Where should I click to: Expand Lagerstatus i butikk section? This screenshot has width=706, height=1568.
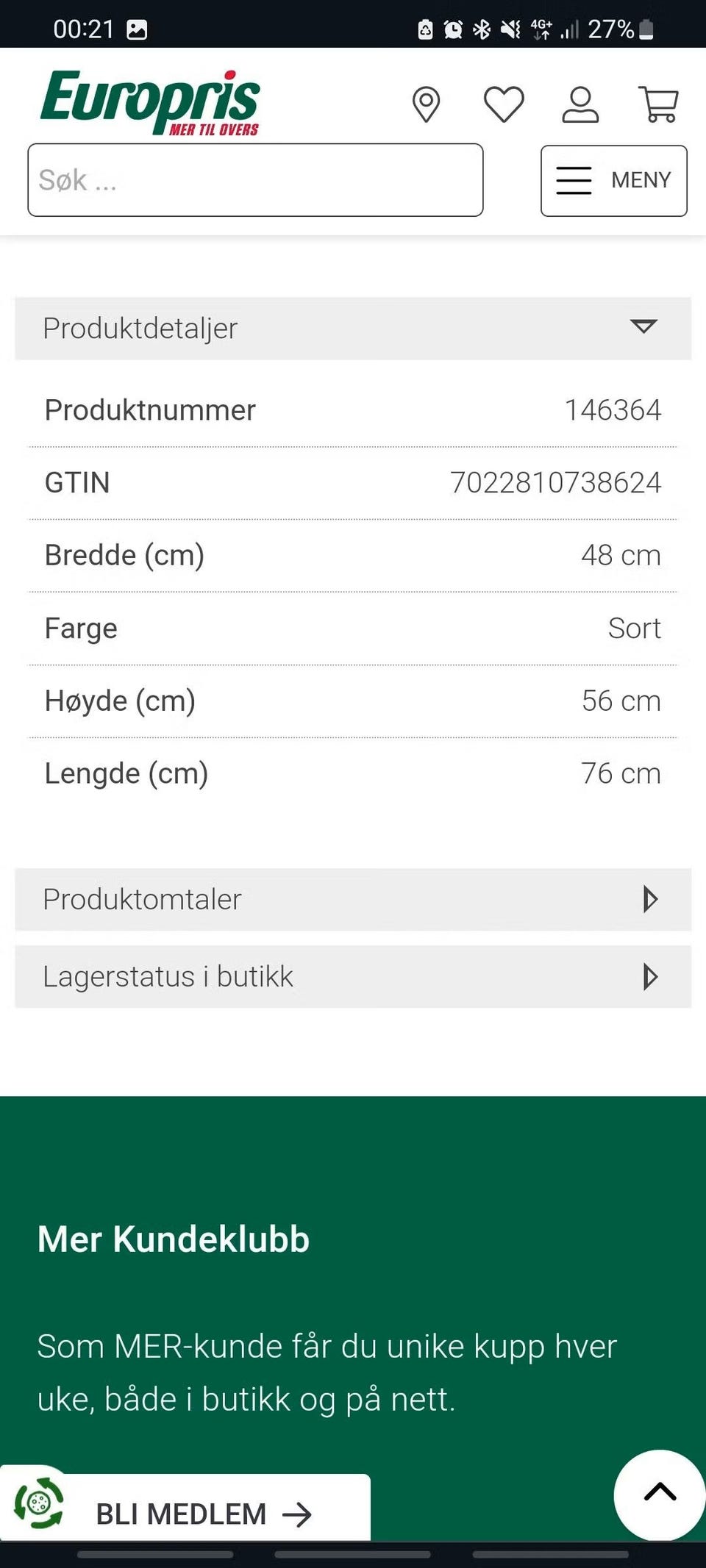[x=353, y=977]
